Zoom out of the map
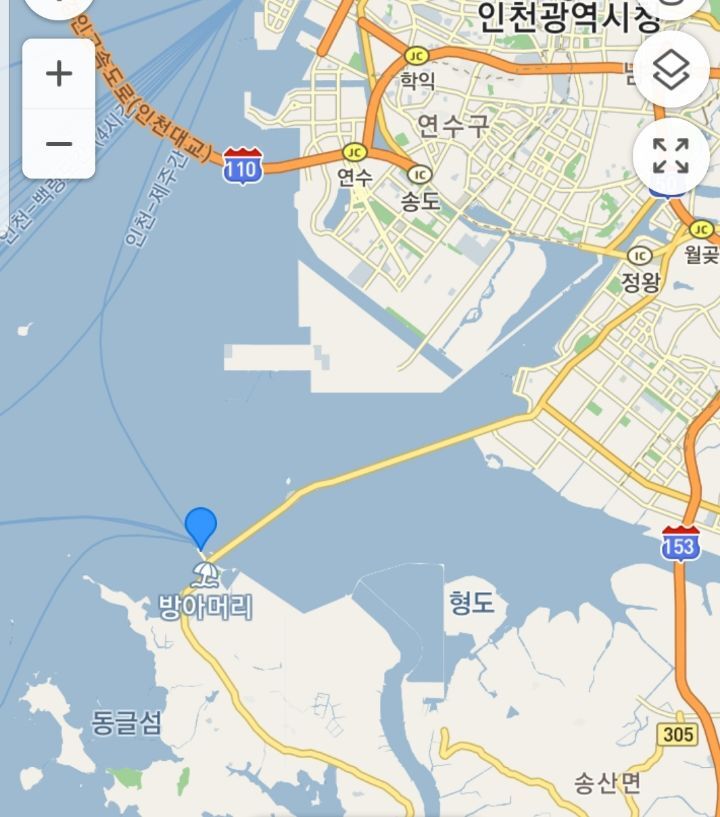 [x=59, y=144]
